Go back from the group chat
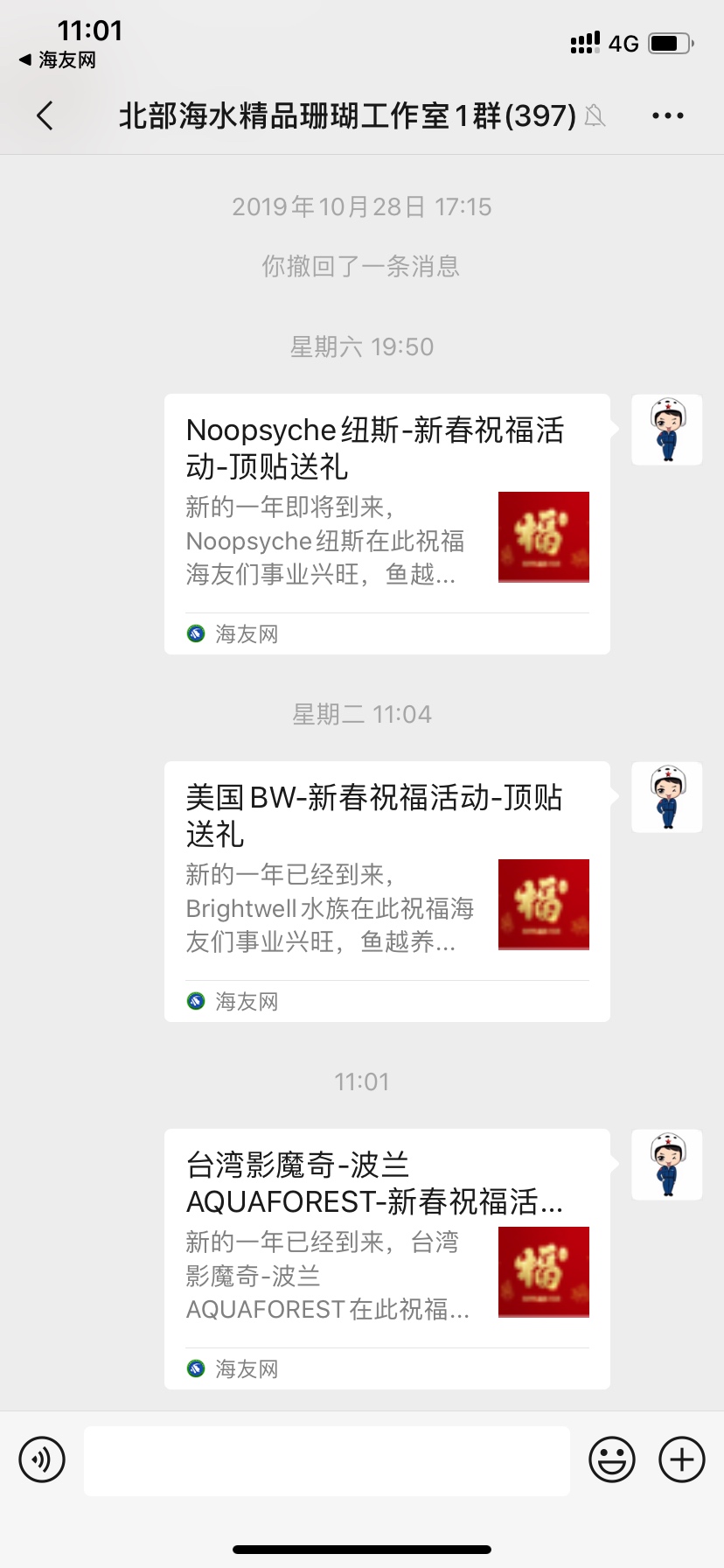Image resolution: width=724 pixels, height=1568 pixels. pyautogui.click(x=45, y=115)
